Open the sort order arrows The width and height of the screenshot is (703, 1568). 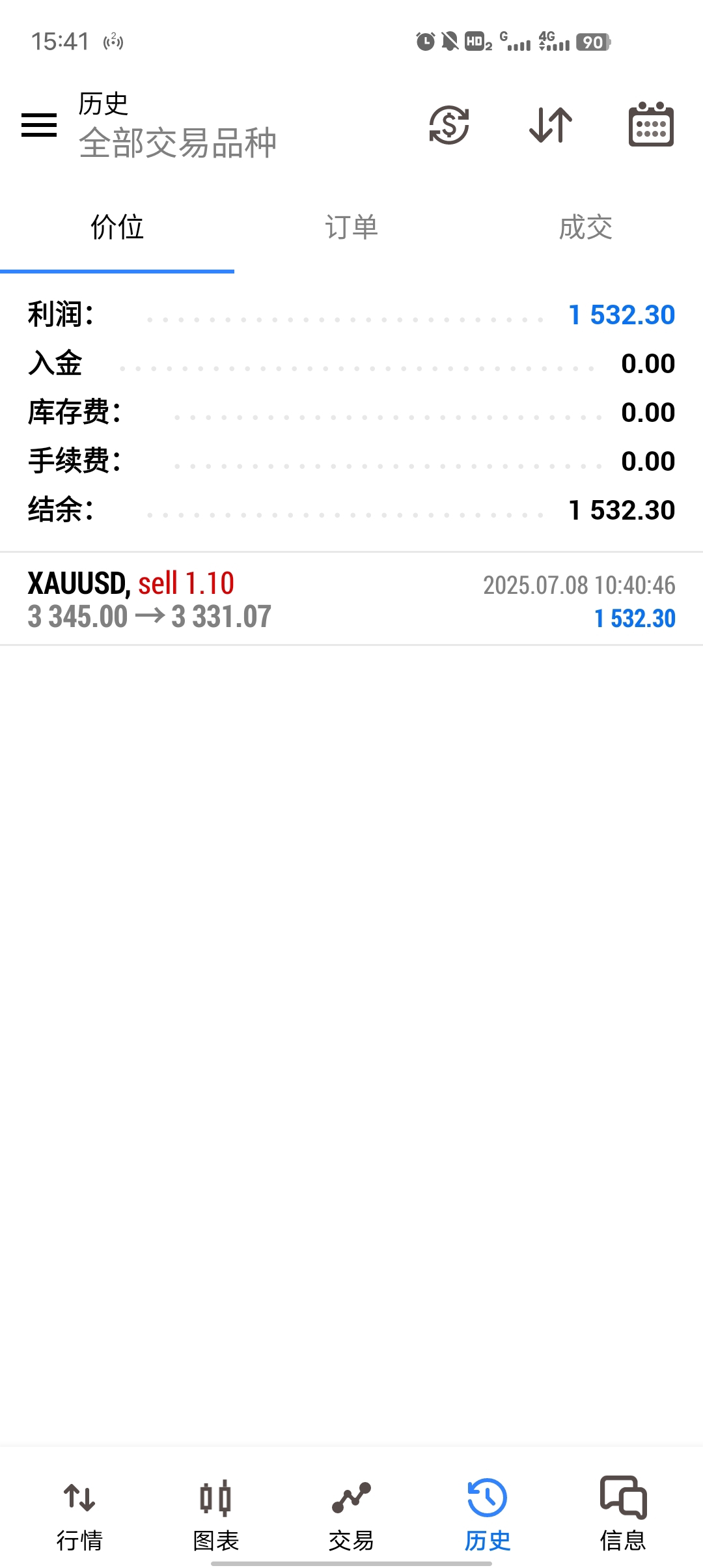[551, 124]
